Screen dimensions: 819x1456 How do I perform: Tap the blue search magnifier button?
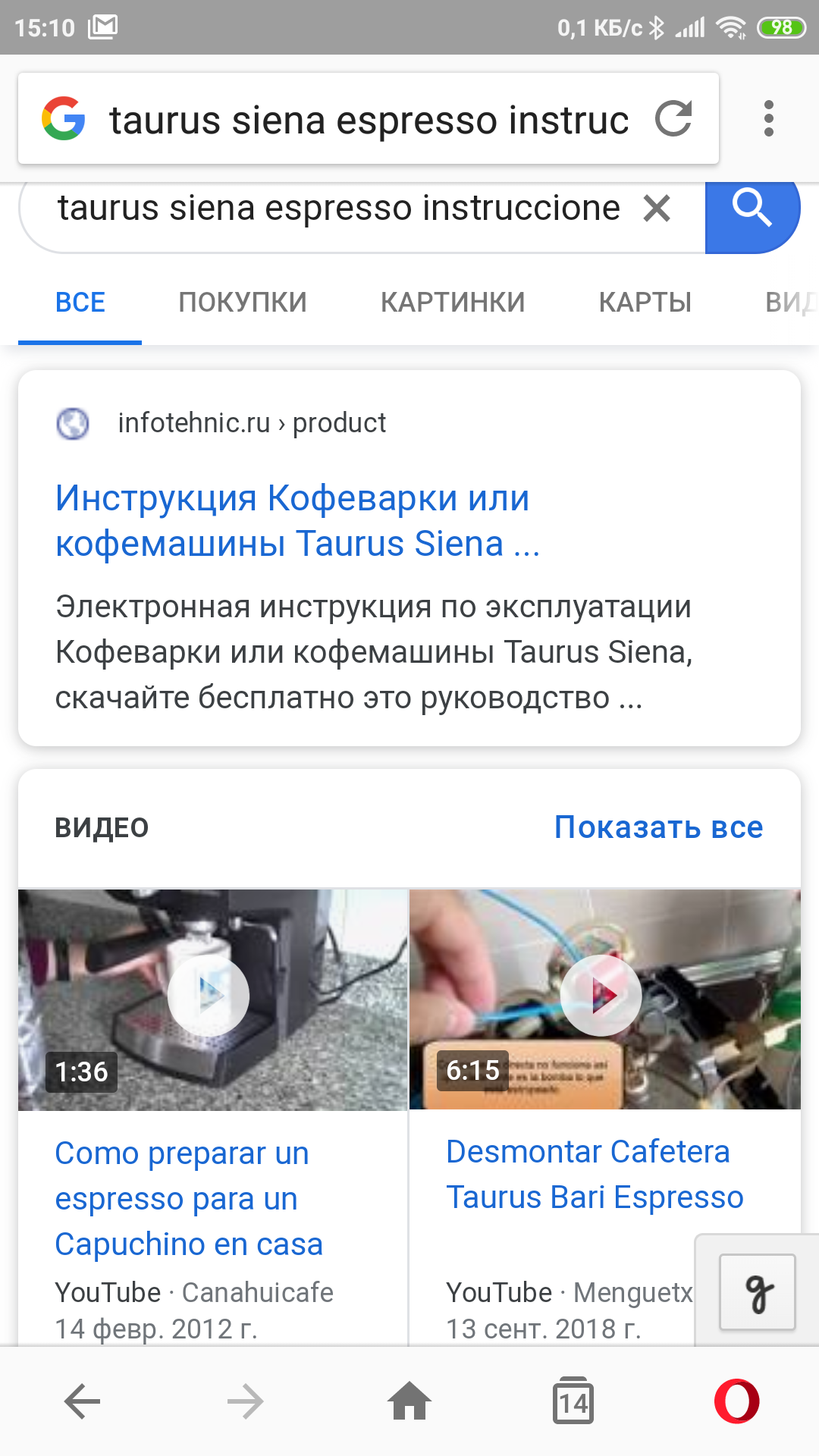[751, 209]
